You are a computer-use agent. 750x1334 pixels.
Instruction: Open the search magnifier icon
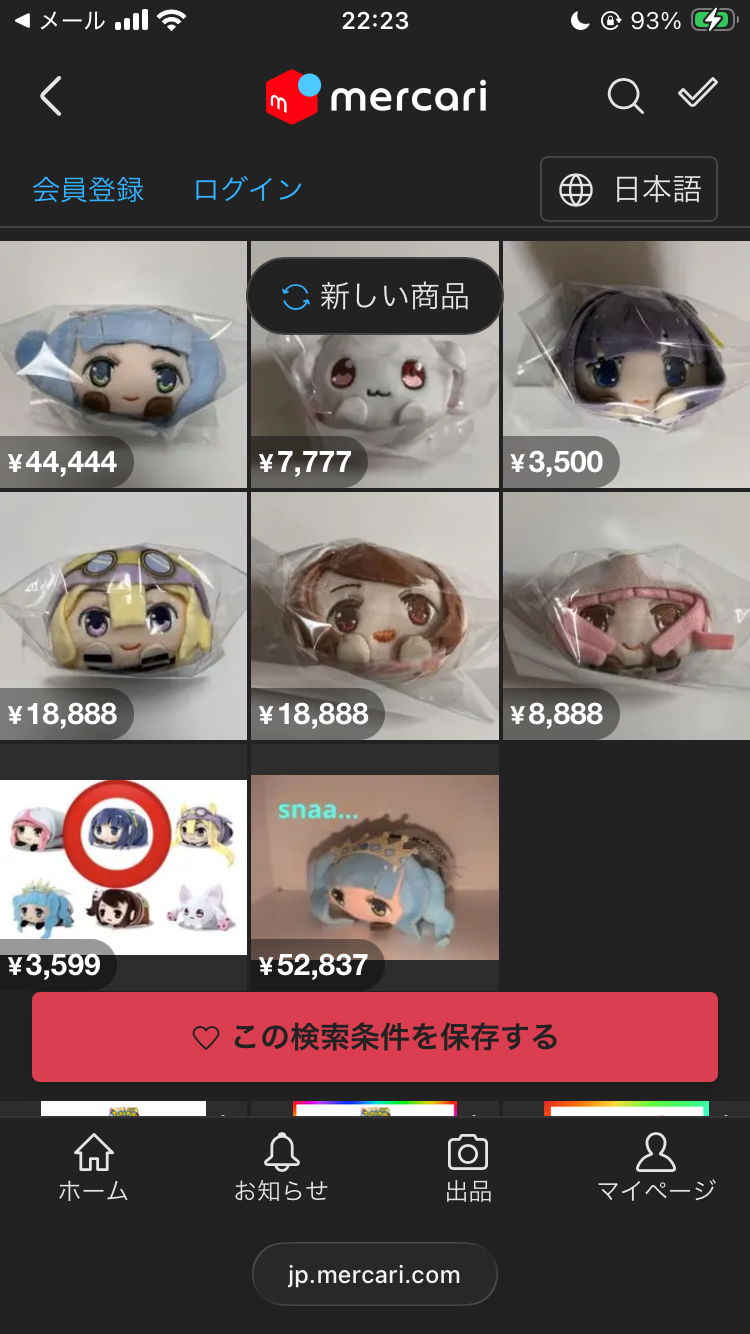point(625,97)
